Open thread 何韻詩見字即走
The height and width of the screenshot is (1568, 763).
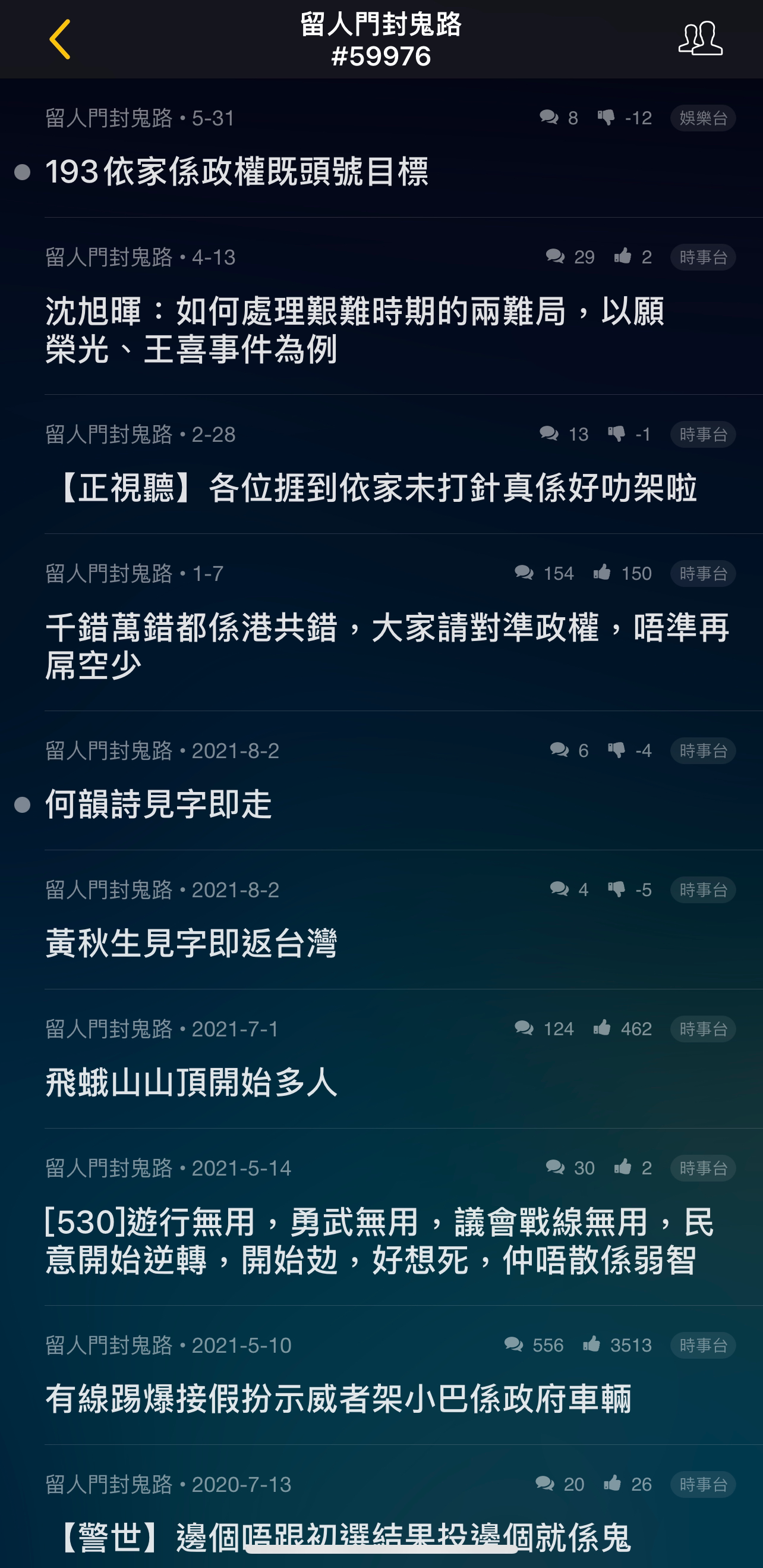pos(159,804)
